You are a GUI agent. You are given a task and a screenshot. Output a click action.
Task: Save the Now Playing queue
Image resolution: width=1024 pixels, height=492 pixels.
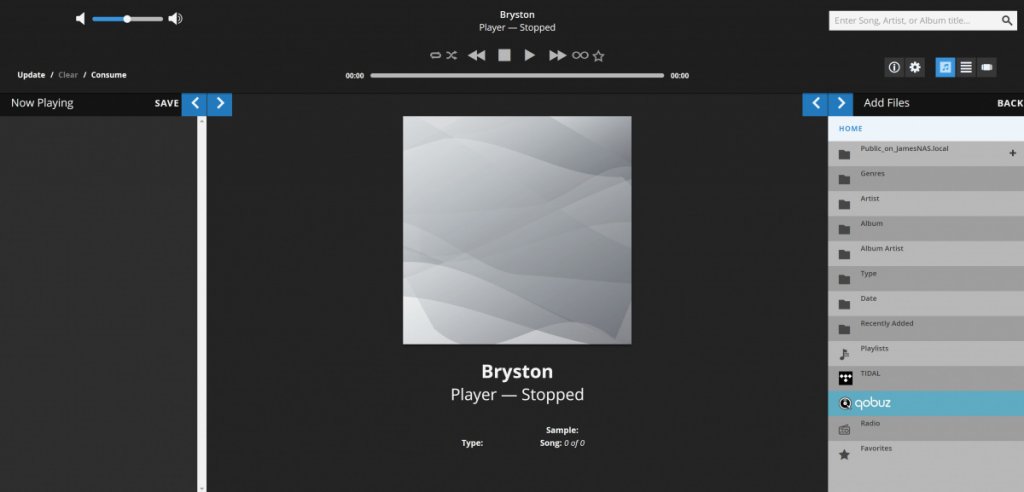166,103
